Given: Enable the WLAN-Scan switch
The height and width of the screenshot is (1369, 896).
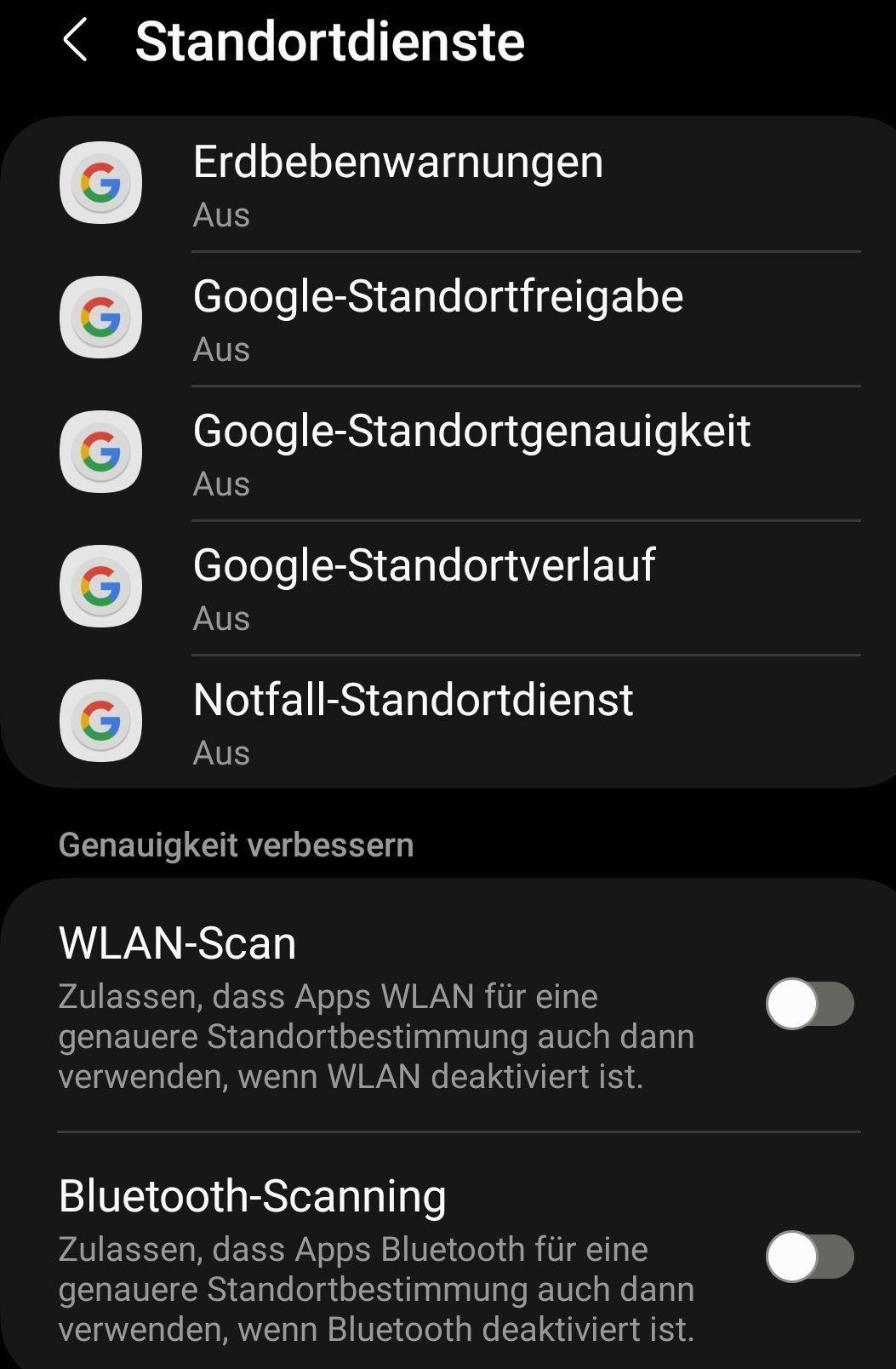Looking at the screenshot, I should click(x=809, y=1005).
